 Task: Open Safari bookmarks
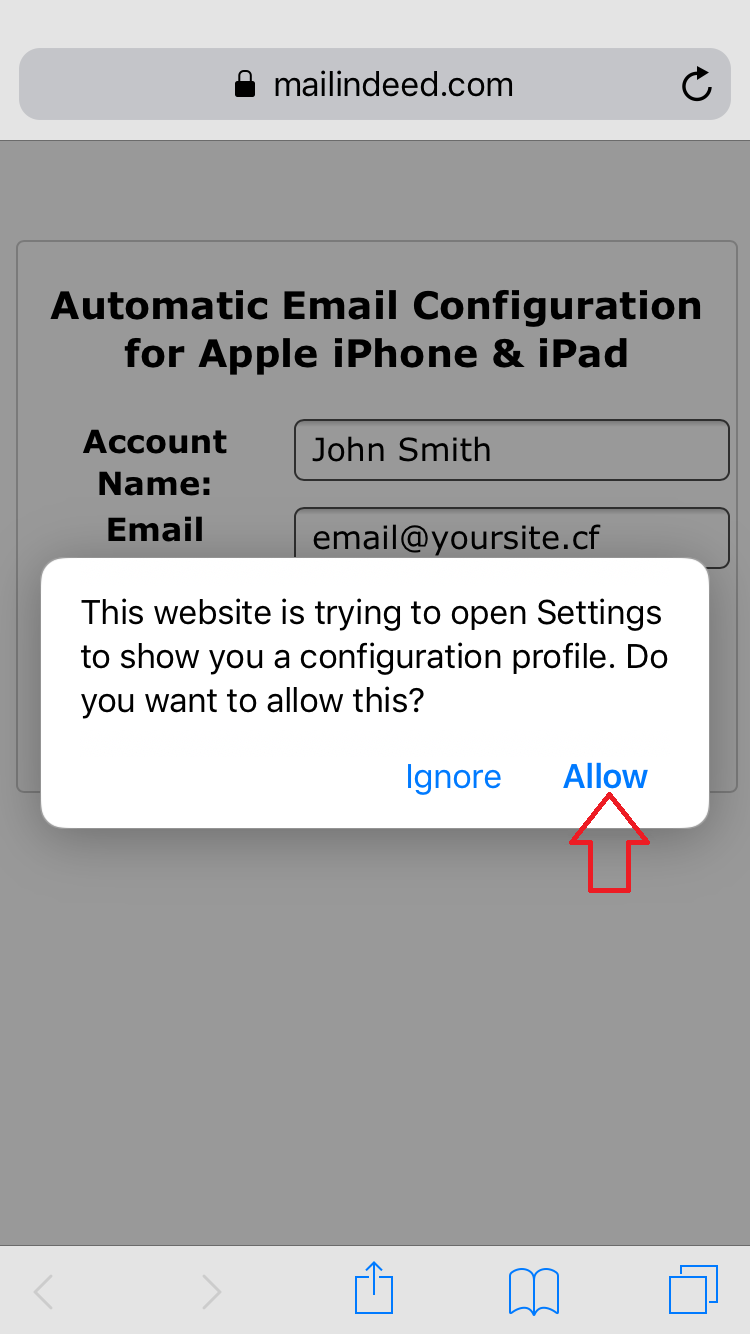[x=534, y=1291]
